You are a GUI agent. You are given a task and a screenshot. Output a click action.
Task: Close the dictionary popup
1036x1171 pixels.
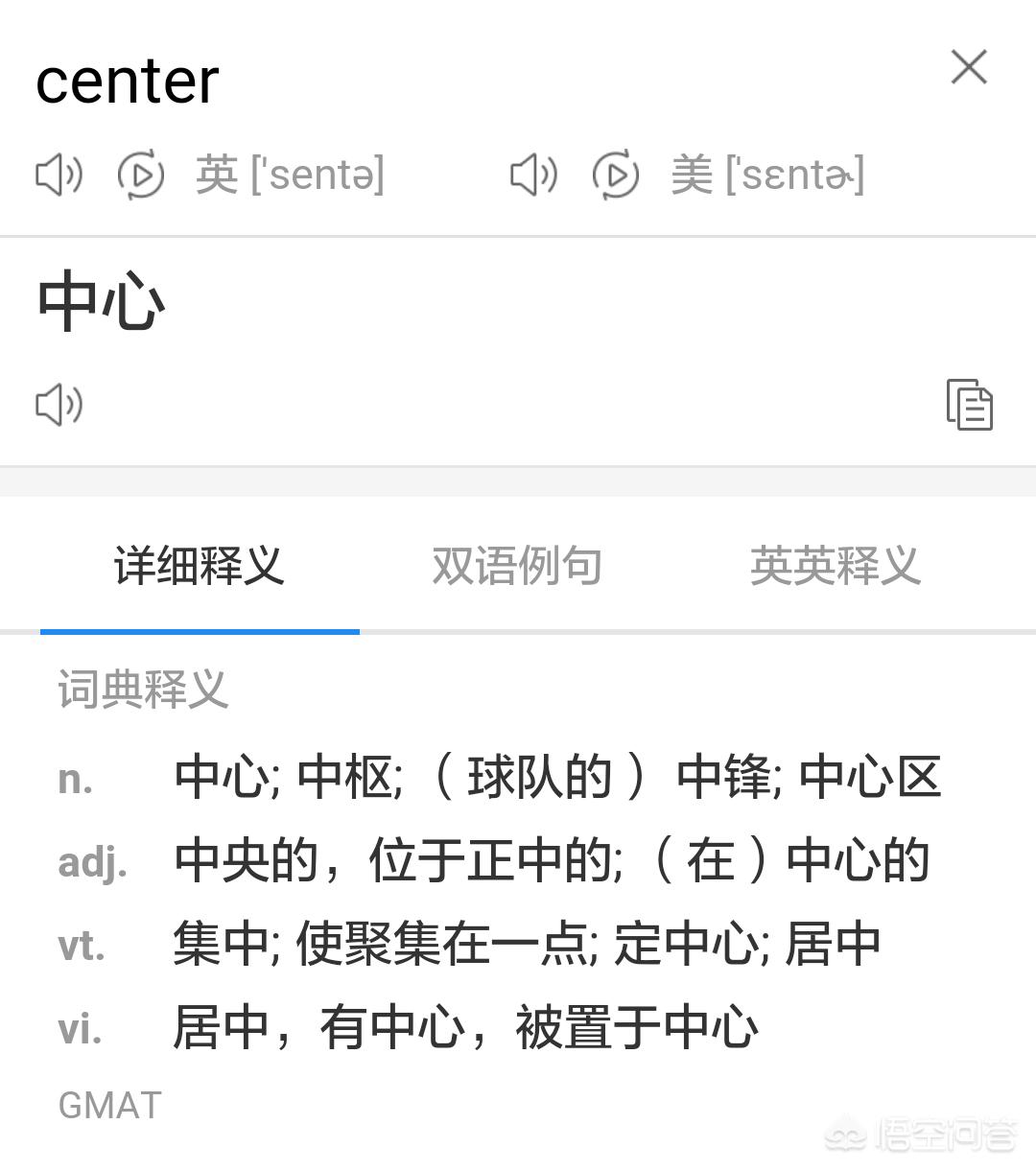point(969,67)
